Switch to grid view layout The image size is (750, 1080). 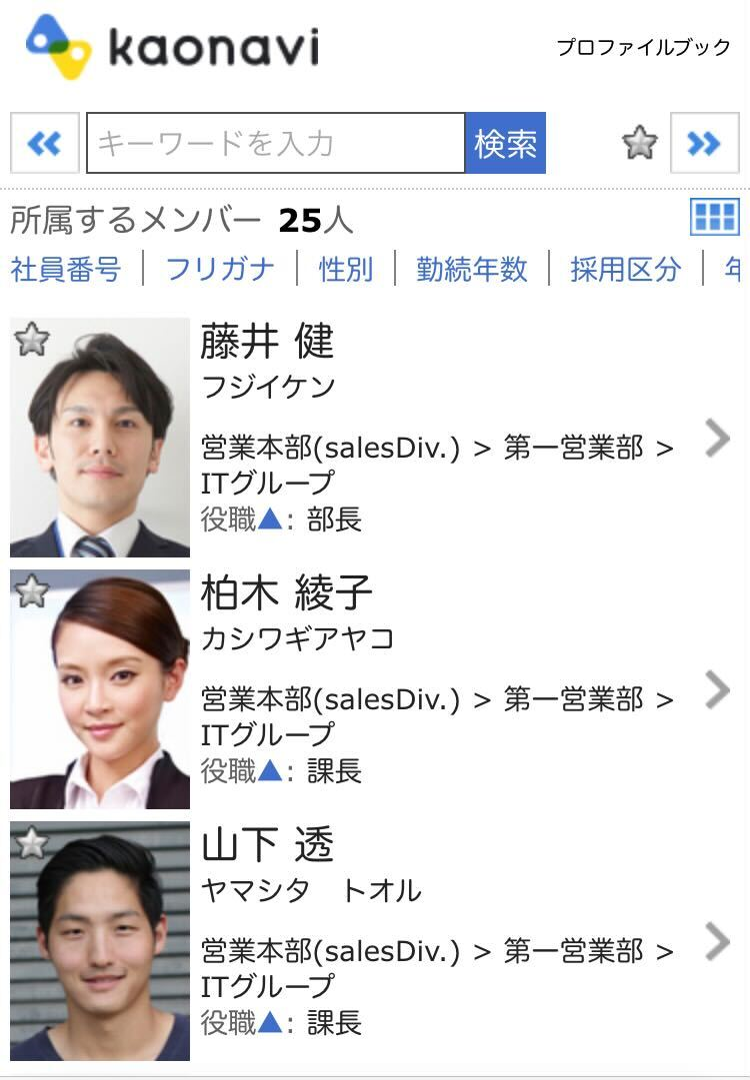point(714,217)
